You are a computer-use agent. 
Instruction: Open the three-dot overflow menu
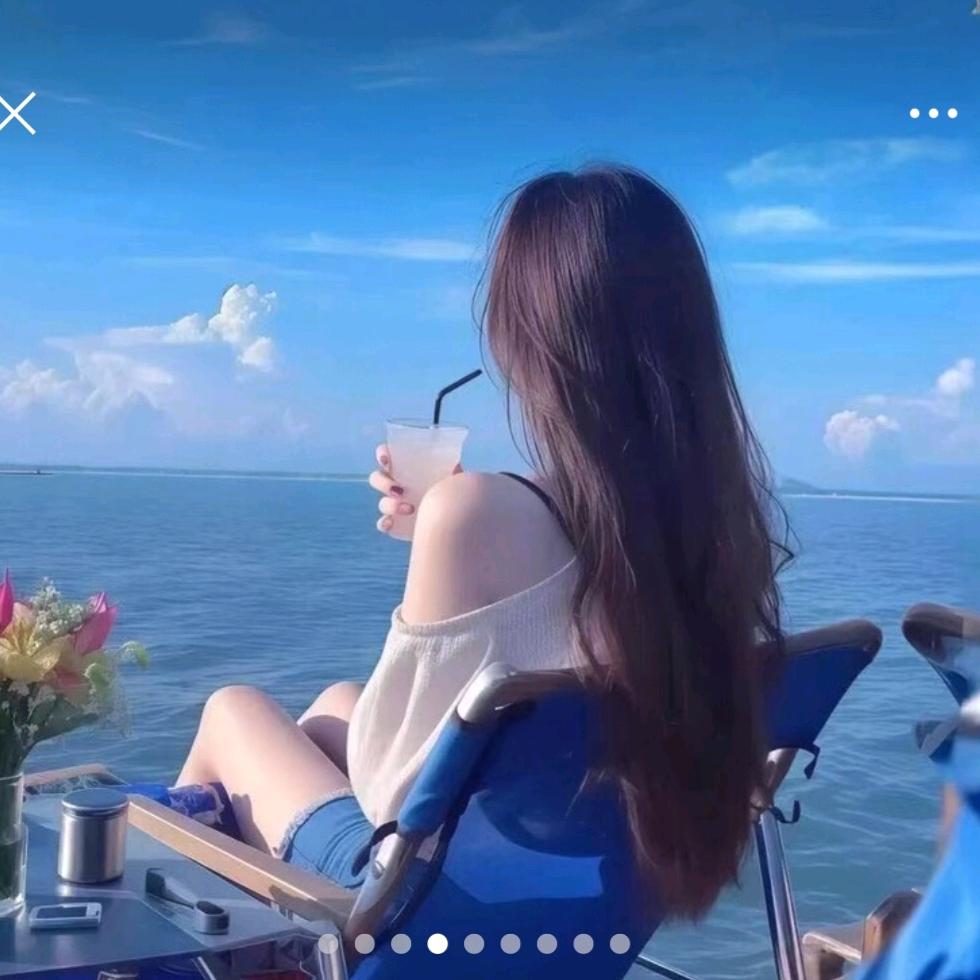pos(932,113)
